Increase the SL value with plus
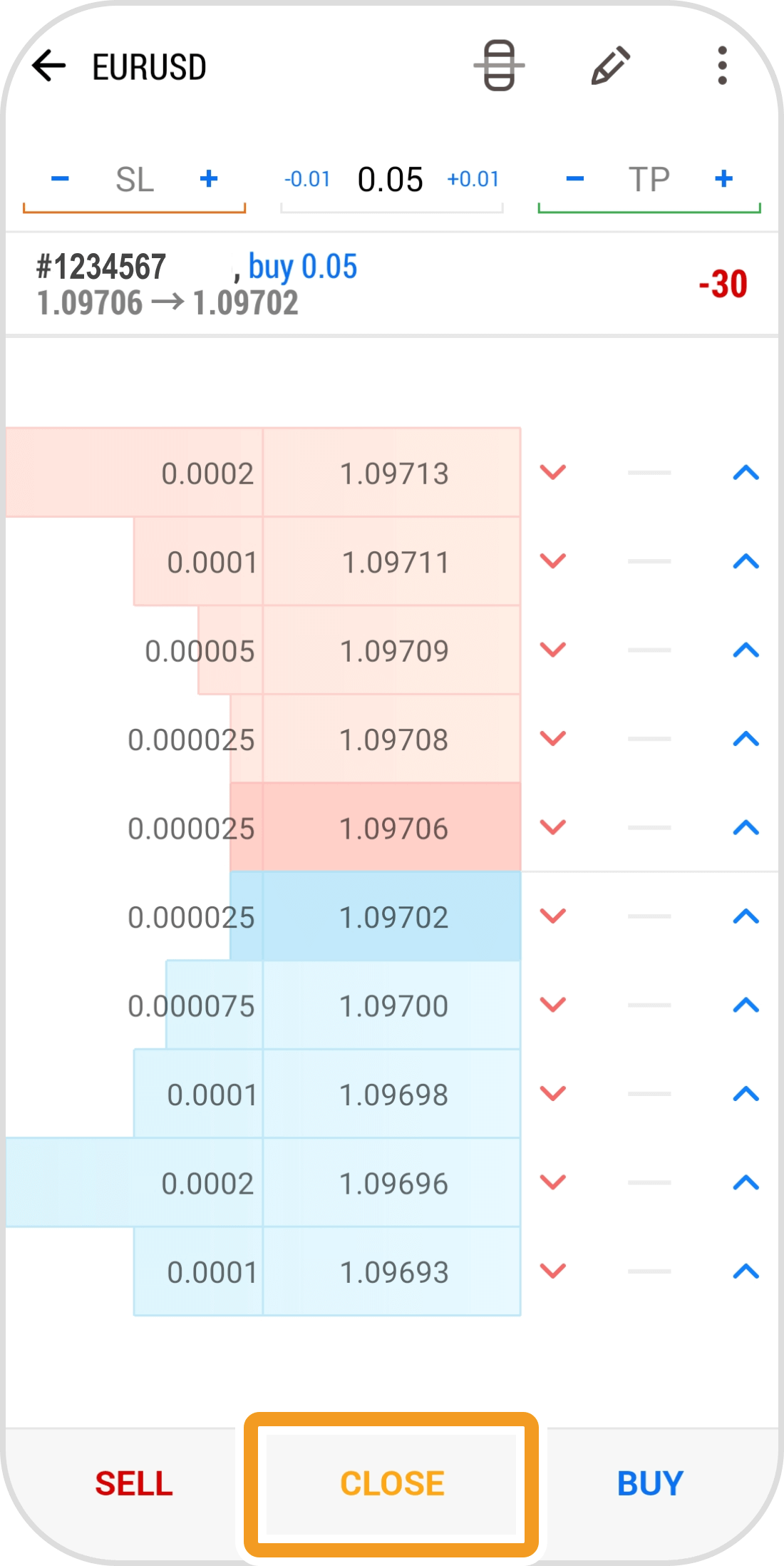The width and height of the screenshot is (784, 1566). (x=209, y=178)
